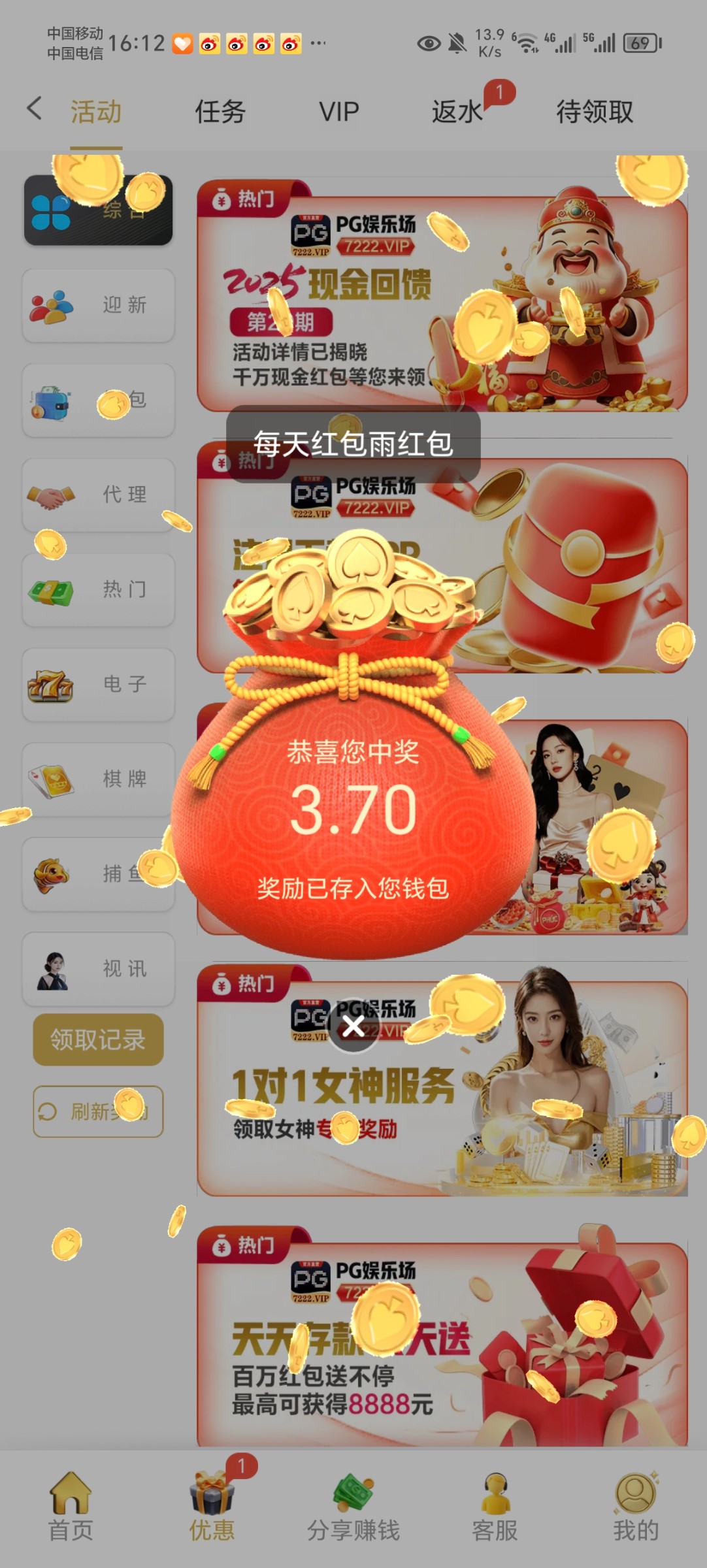Switch to the VIP tab

(x=338, y=112)
